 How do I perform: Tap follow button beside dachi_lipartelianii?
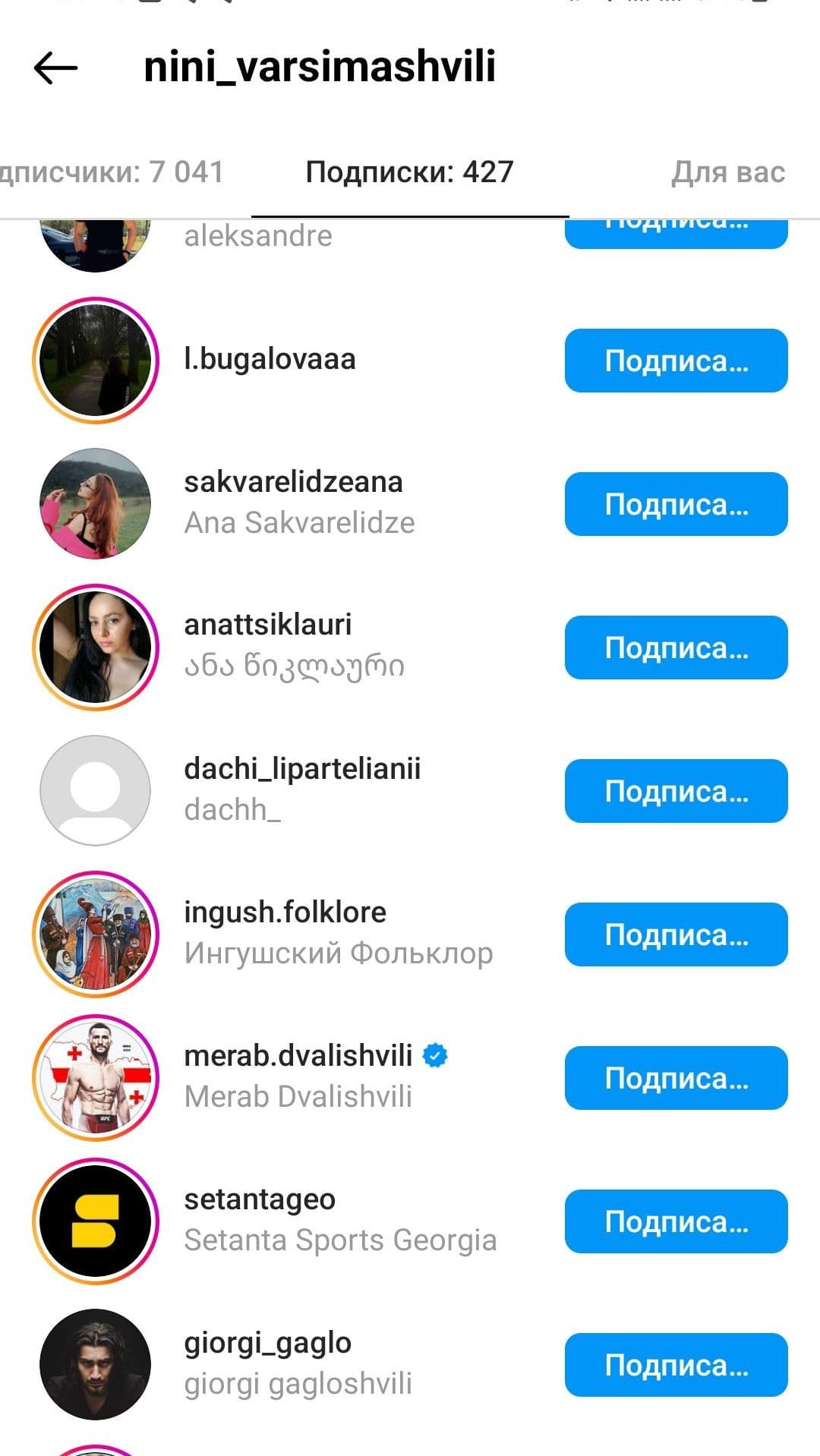[676, 791]
